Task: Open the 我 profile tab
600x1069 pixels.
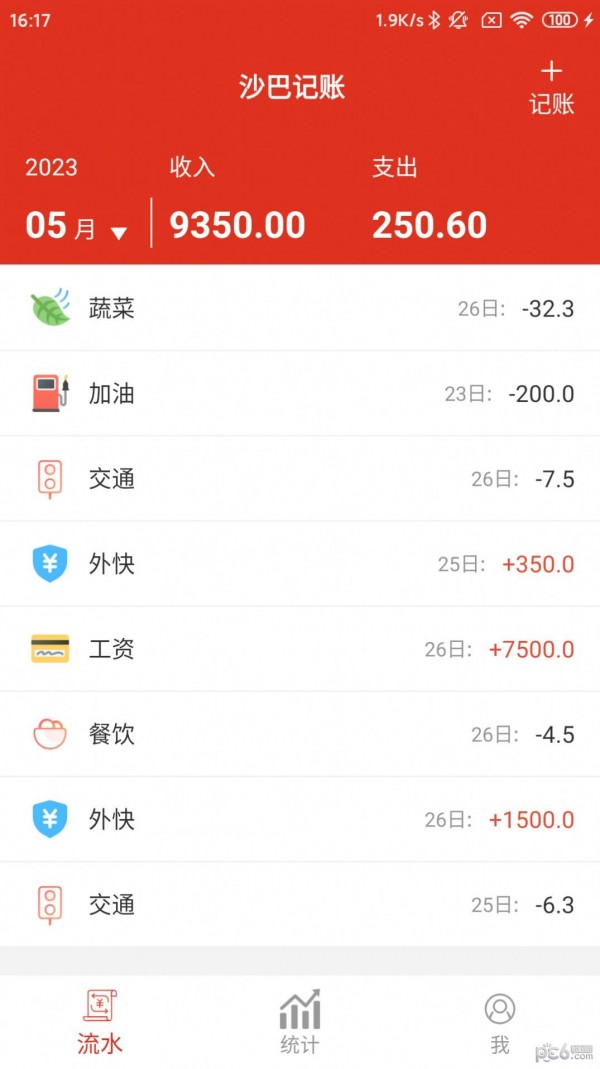Action: [x=500, y=1023]
